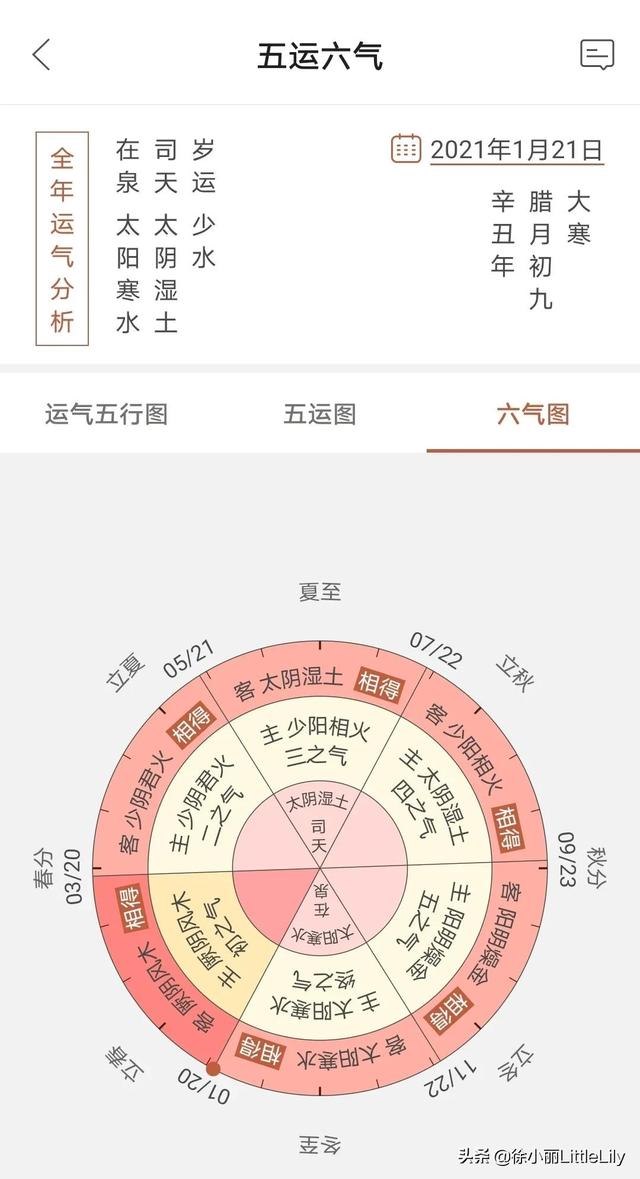Select the 六气图 tab
The height and width of the screenshot is (1179, 640).
pos(533,414)
